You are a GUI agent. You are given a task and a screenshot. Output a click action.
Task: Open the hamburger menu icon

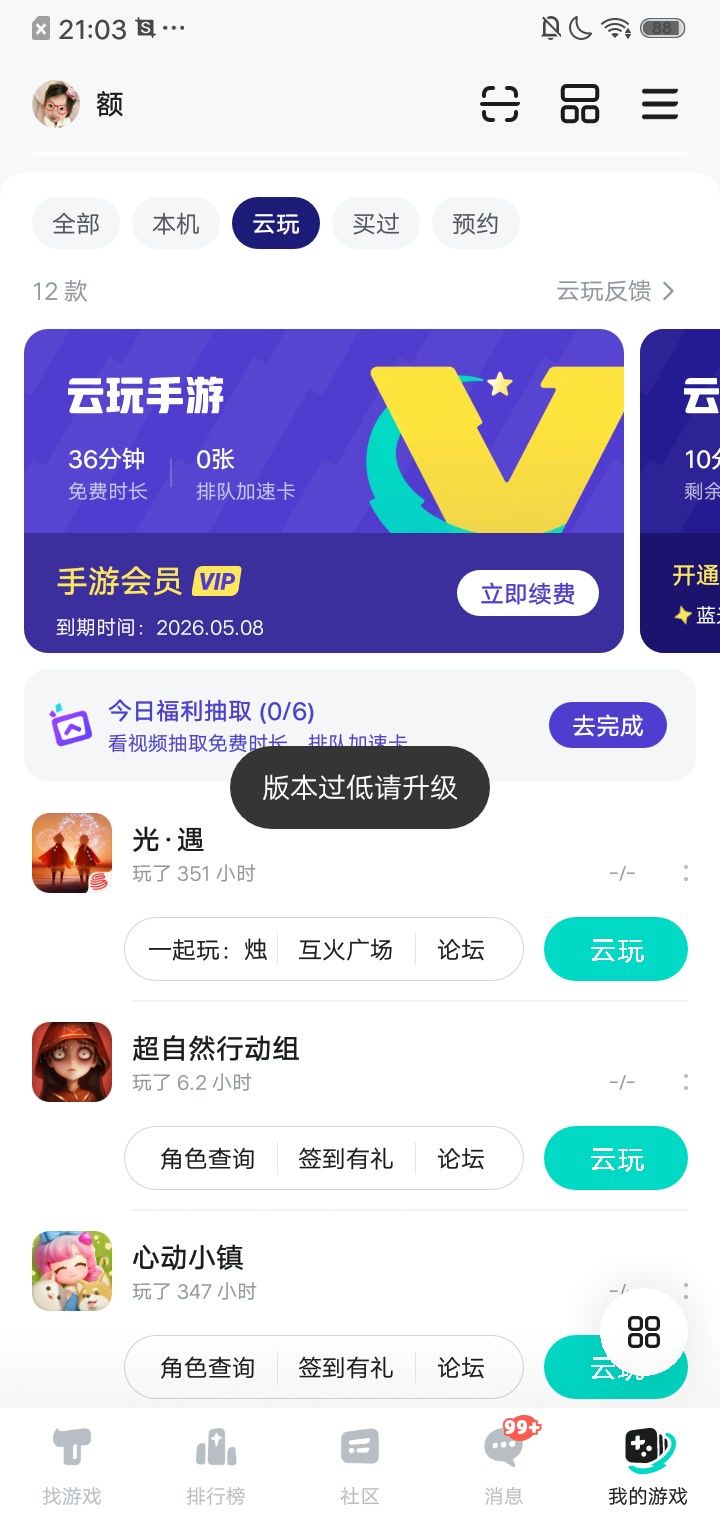coord(660,104)
